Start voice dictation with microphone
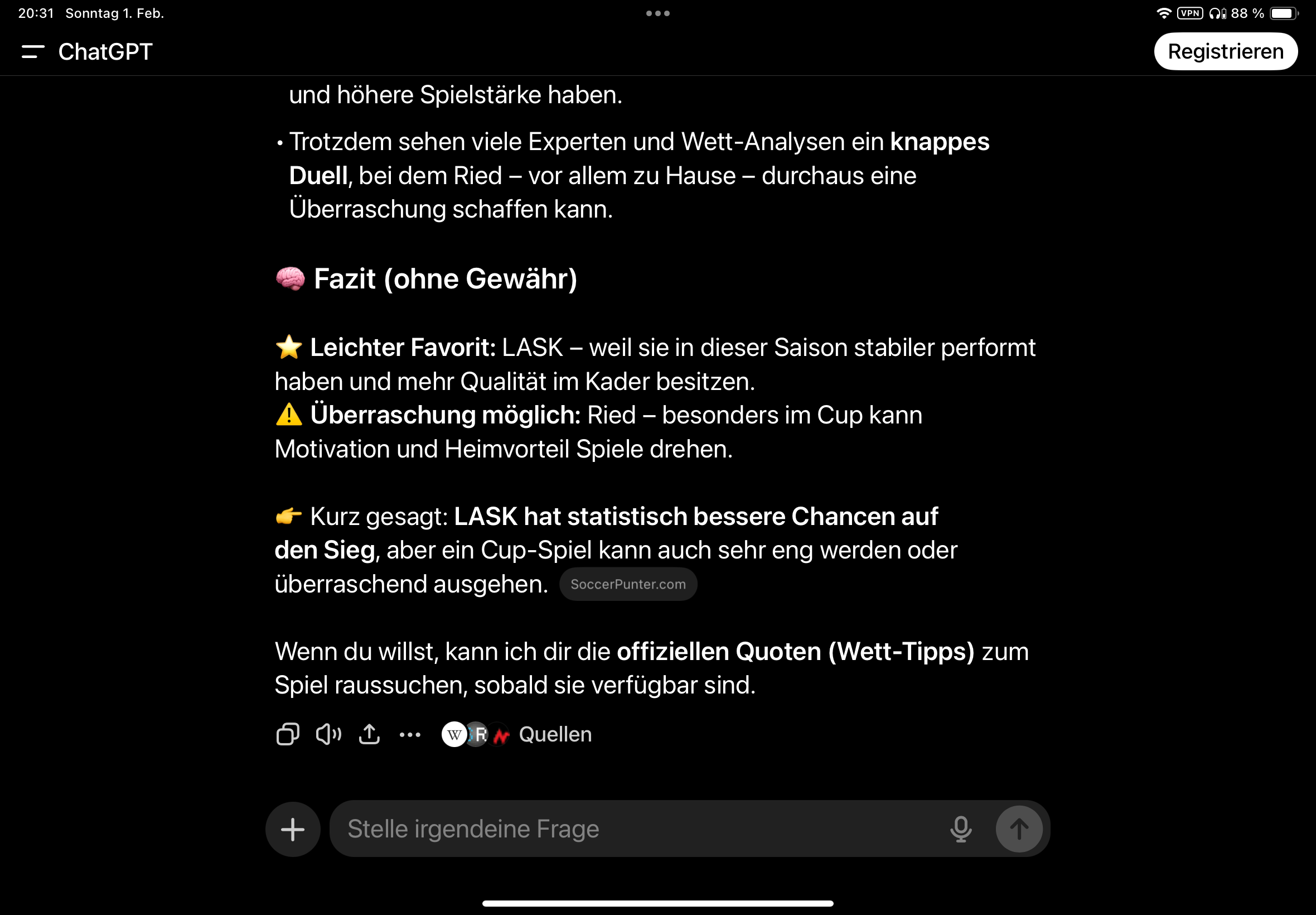 [961, 829]
